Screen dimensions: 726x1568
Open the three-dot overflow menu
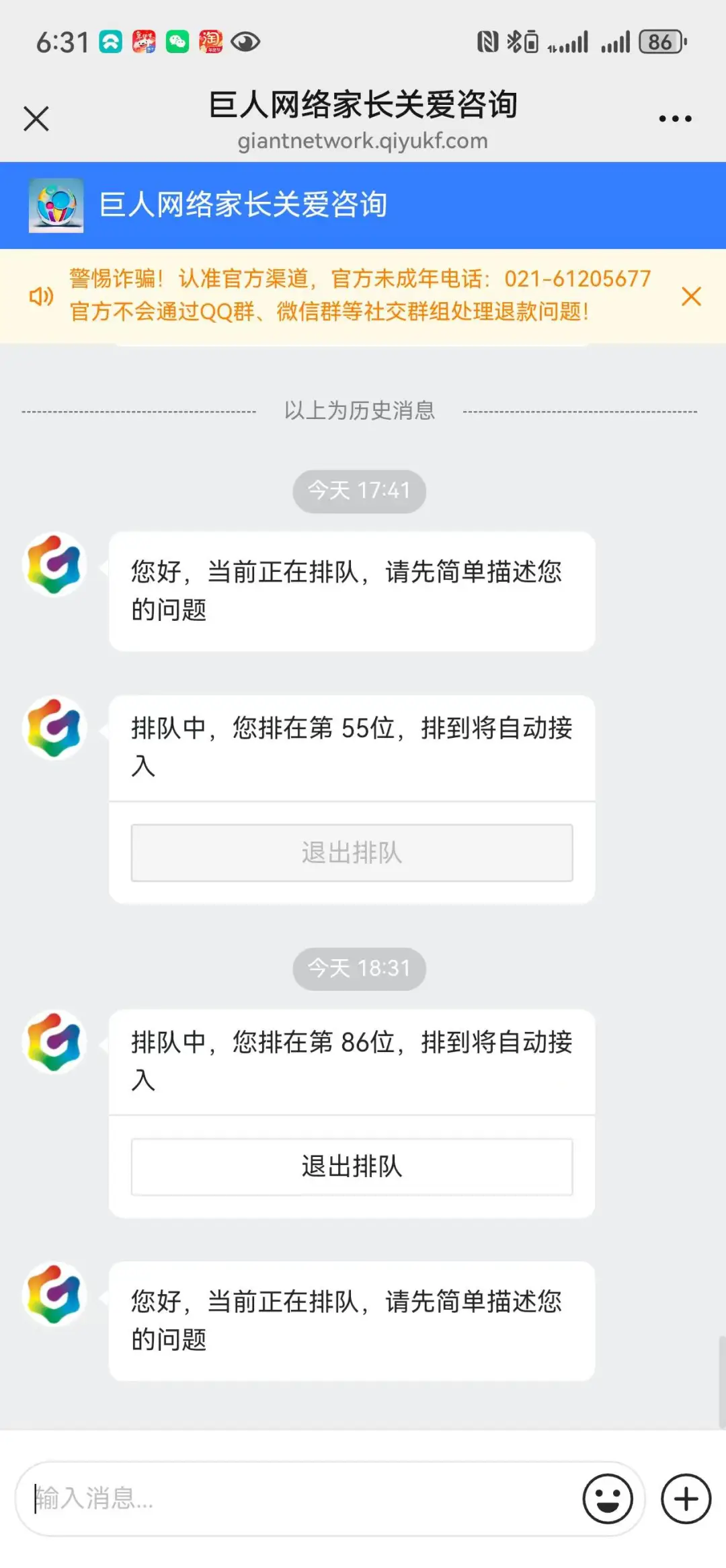(x=675, y=119)
